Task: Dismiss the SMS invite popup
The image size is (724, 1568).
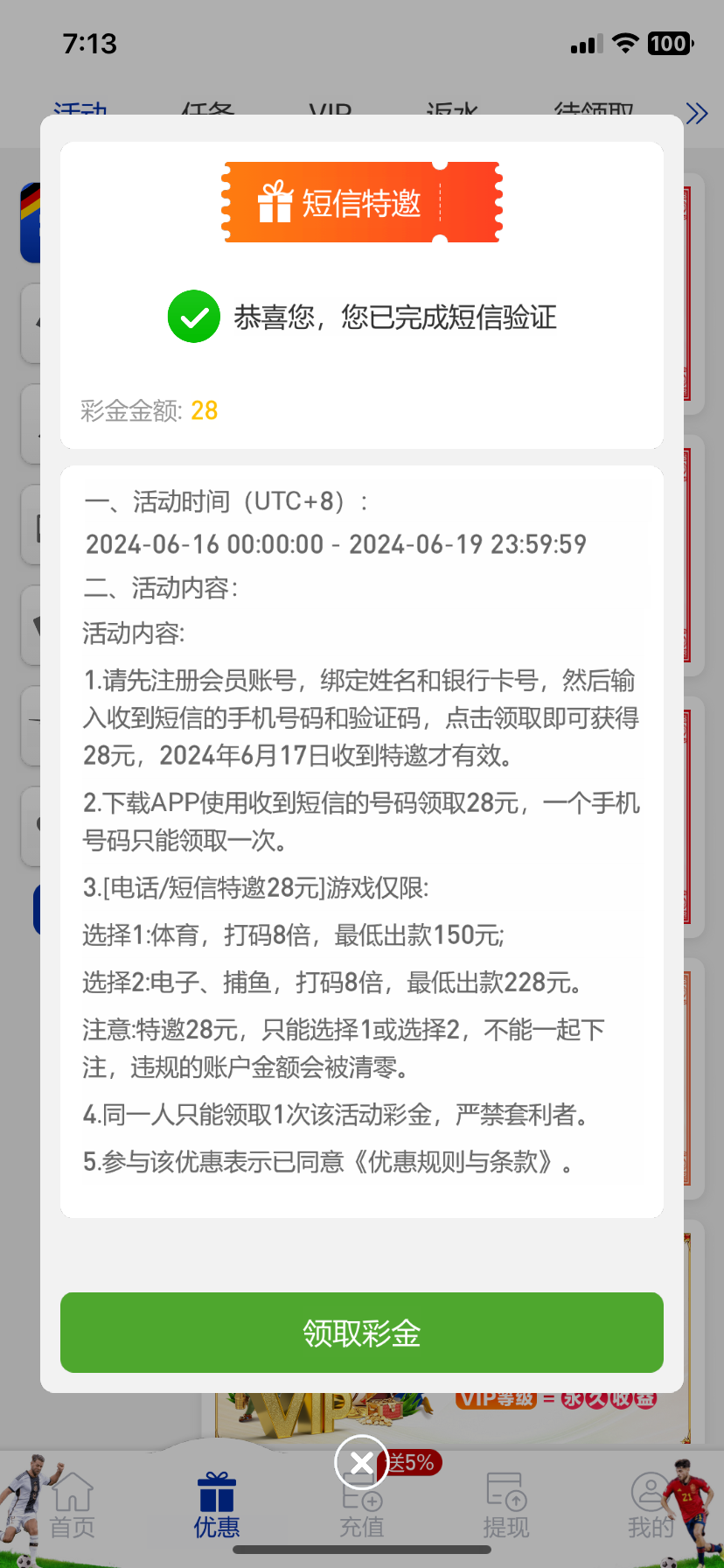Action: 361,1461
